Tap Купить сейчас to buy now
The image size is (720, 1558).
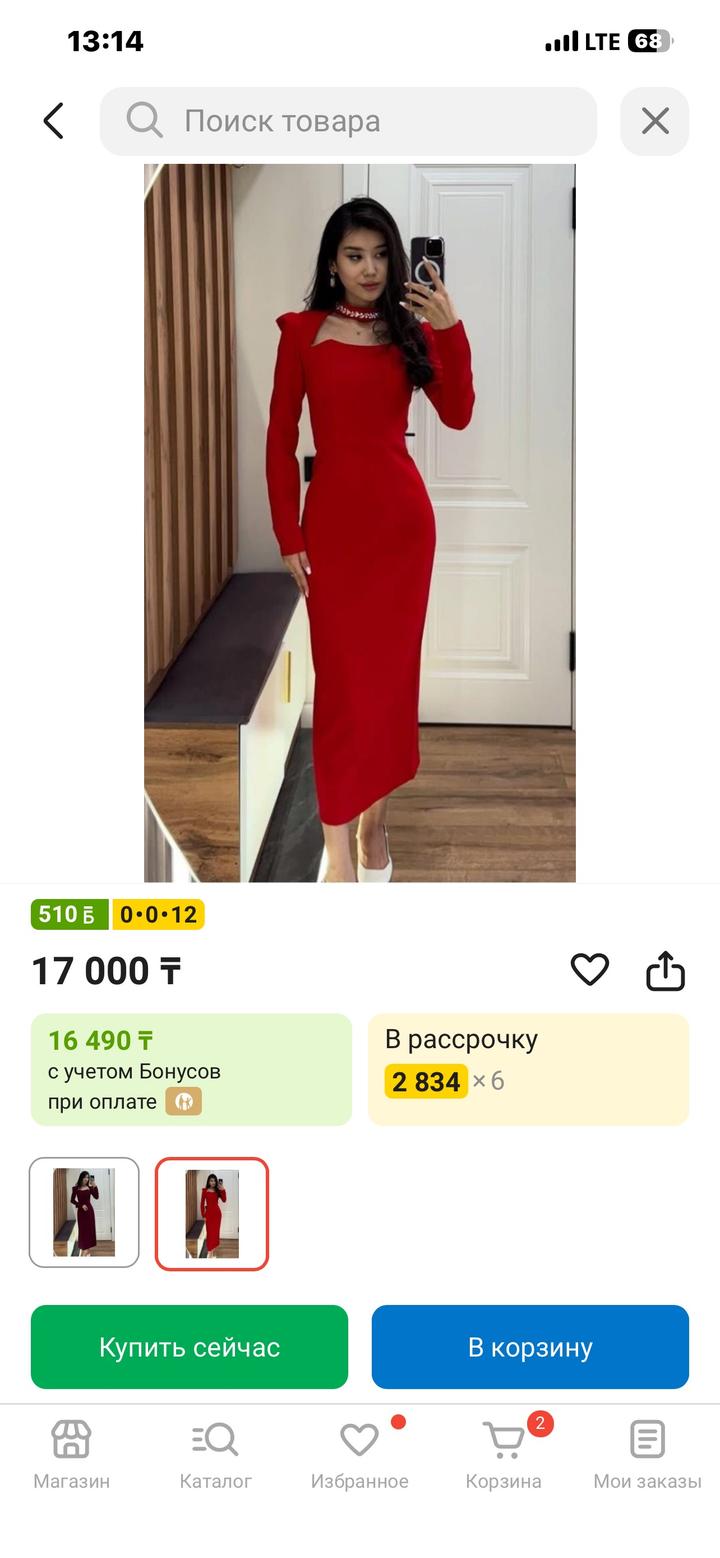coord(190,1347)
